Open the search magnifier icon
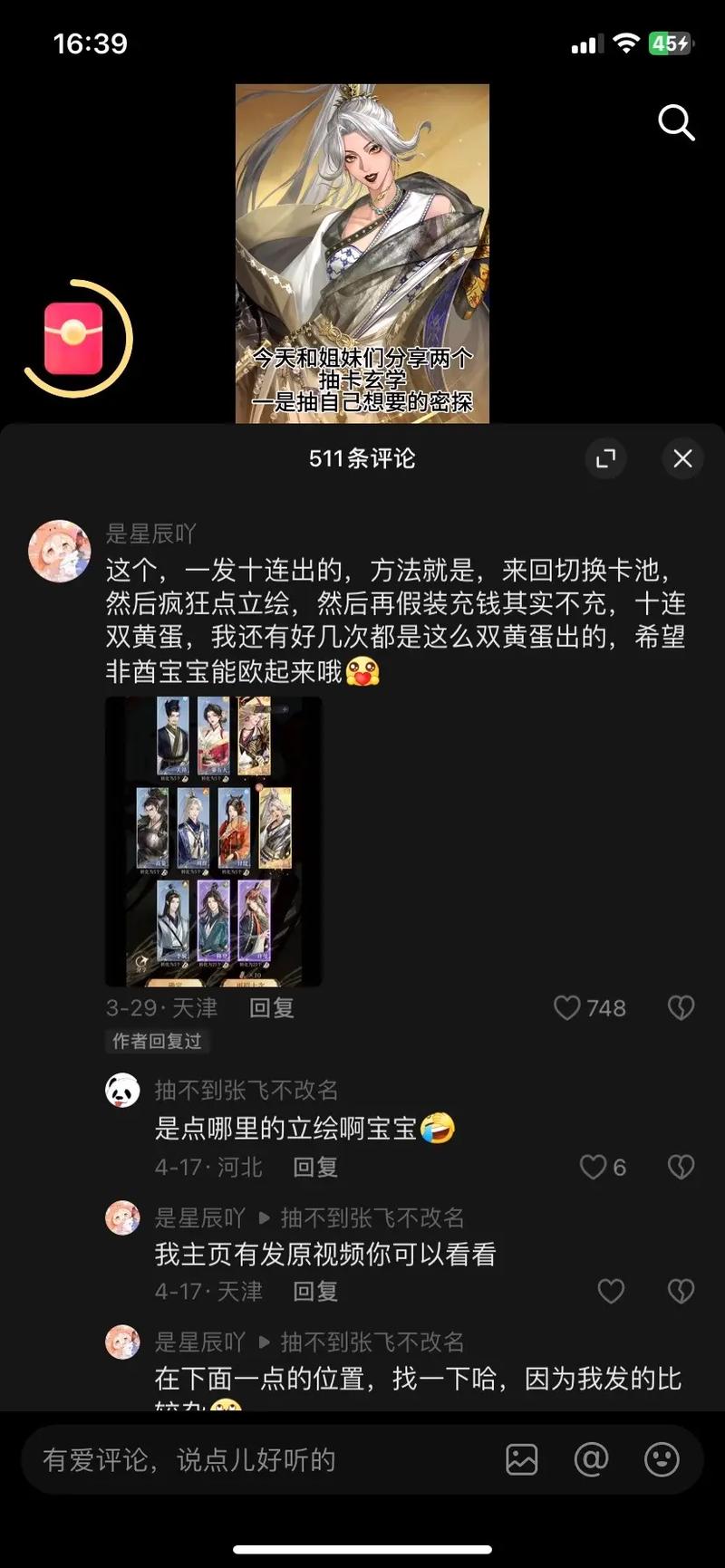Screen dimensions: 725x1568 [x=676, y=123]
